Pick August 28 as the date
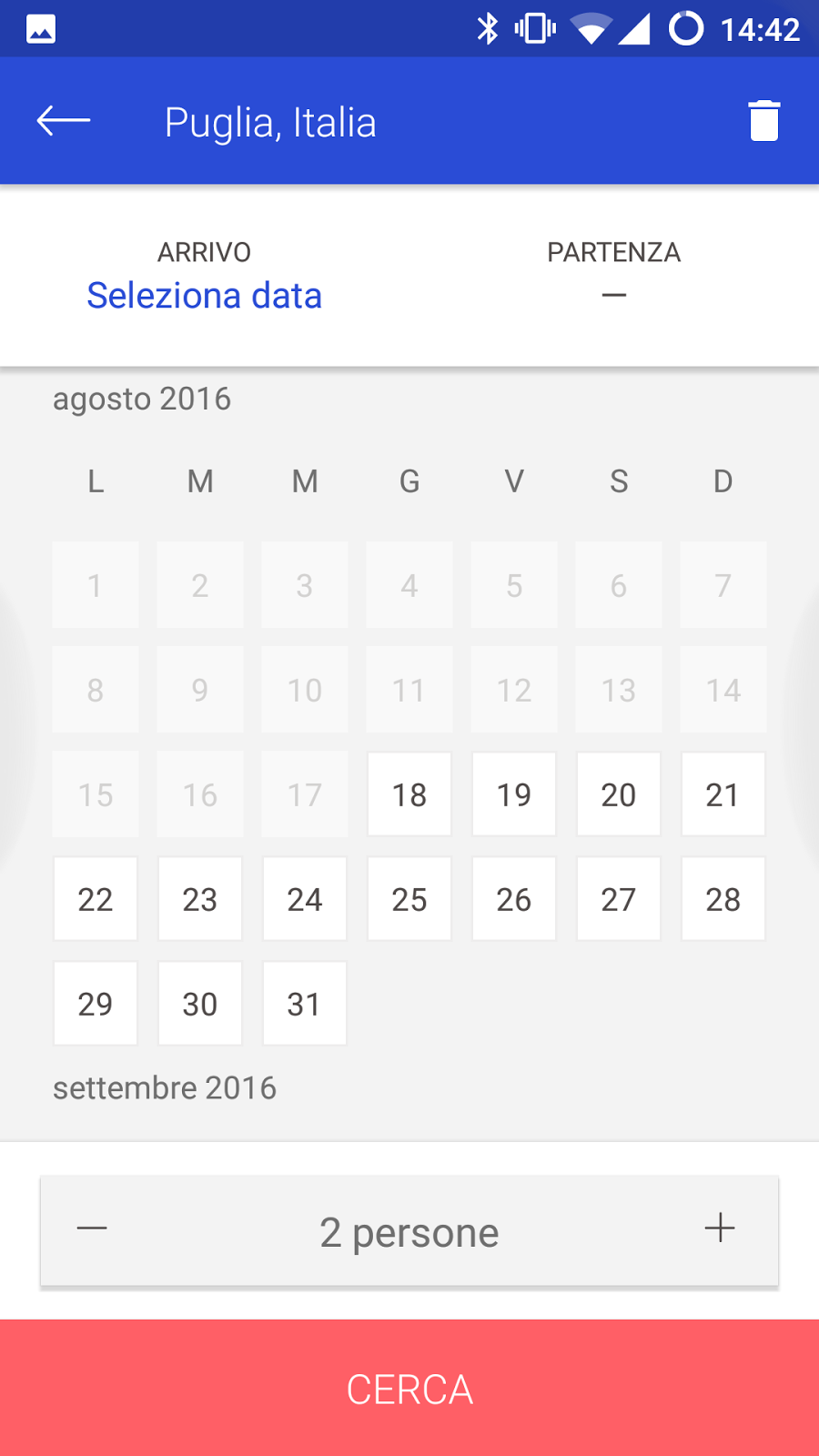This screenshot has height=1456, width=819. pos(723,899)
